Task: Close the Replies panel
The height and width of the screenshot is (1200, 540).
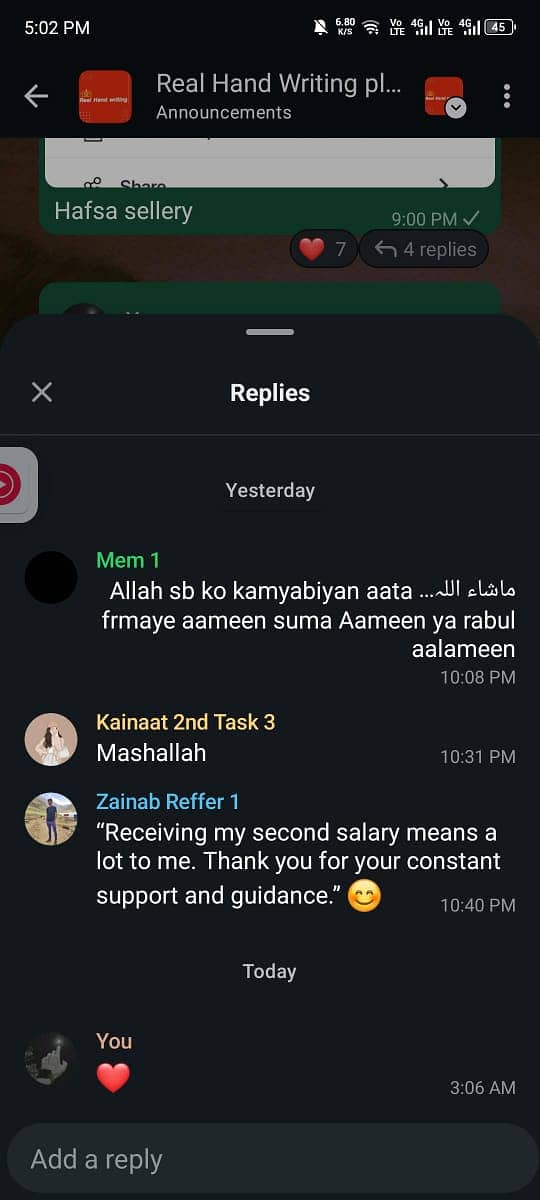Action: point(42,392)
